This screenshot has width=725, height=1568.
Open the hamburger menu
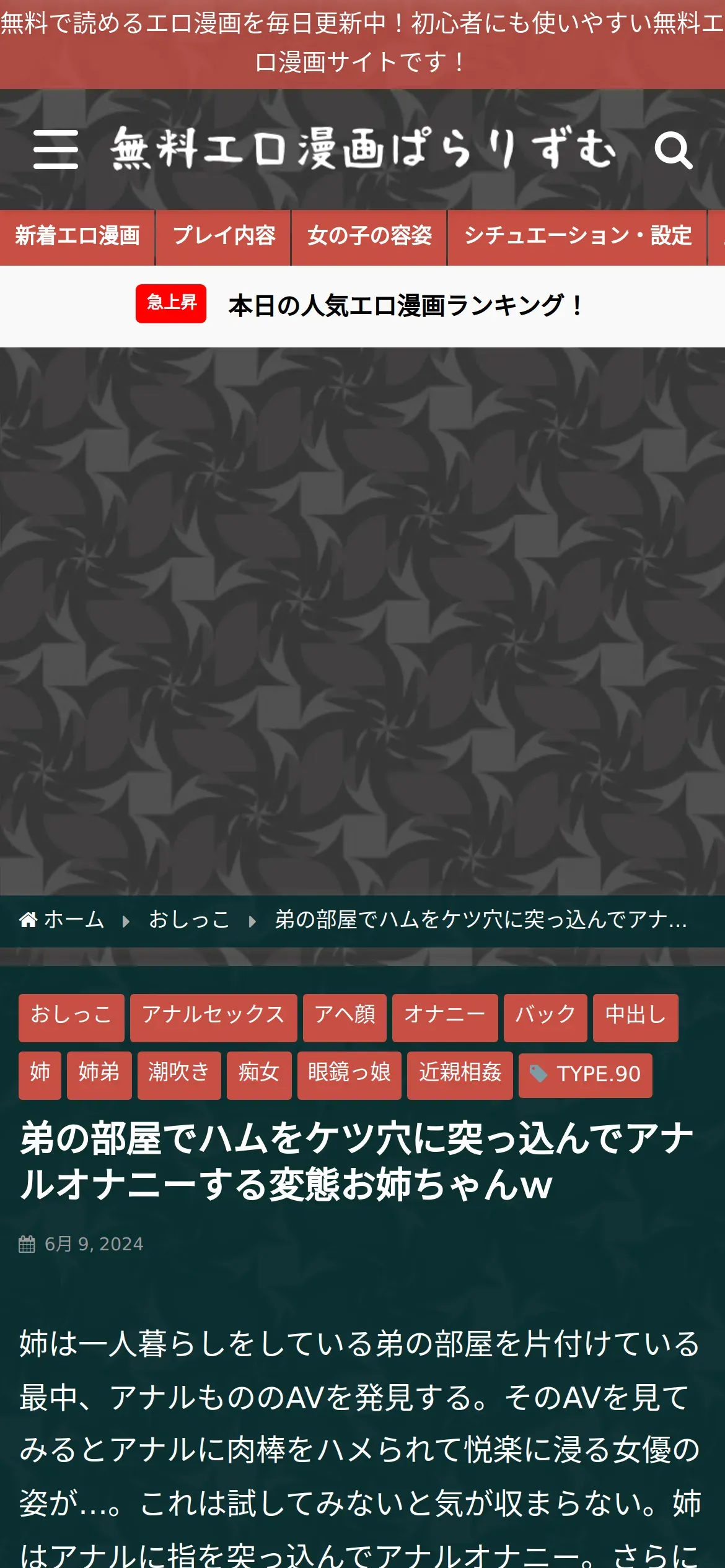pos(56,149)
